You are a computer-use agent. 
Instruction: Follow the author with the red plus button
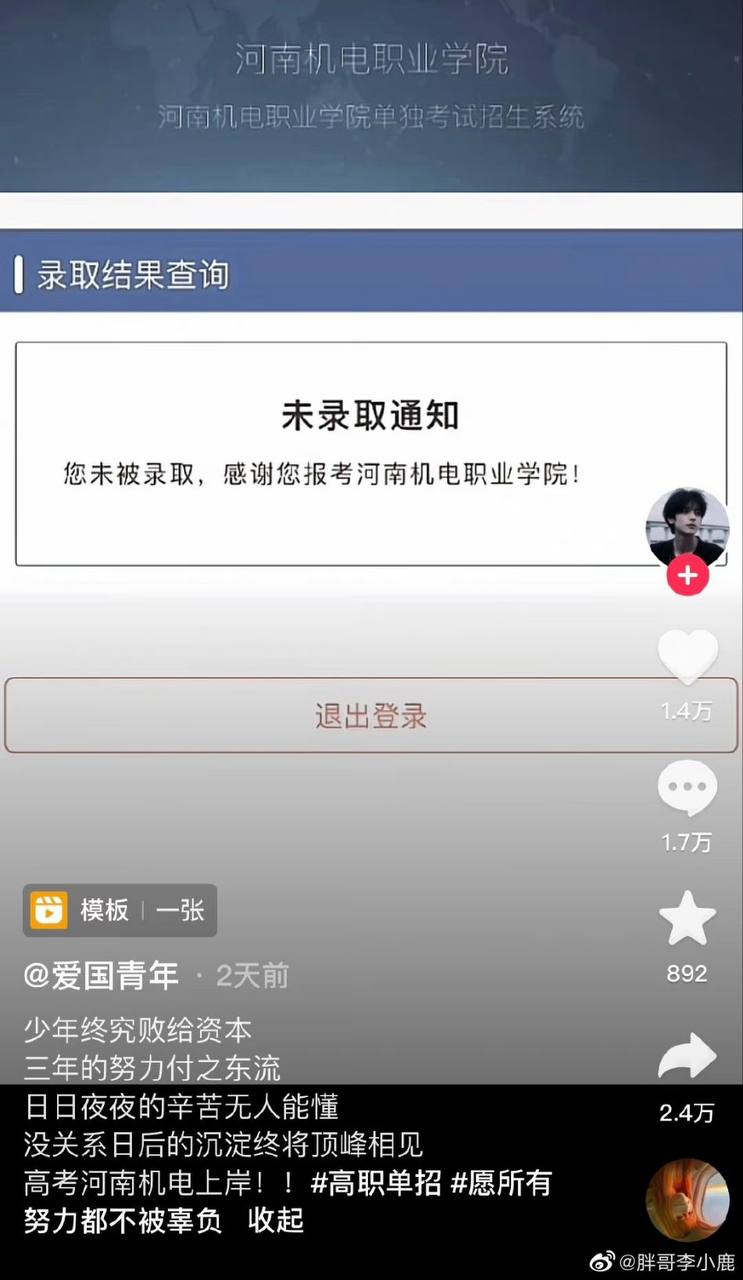[687, 576]
